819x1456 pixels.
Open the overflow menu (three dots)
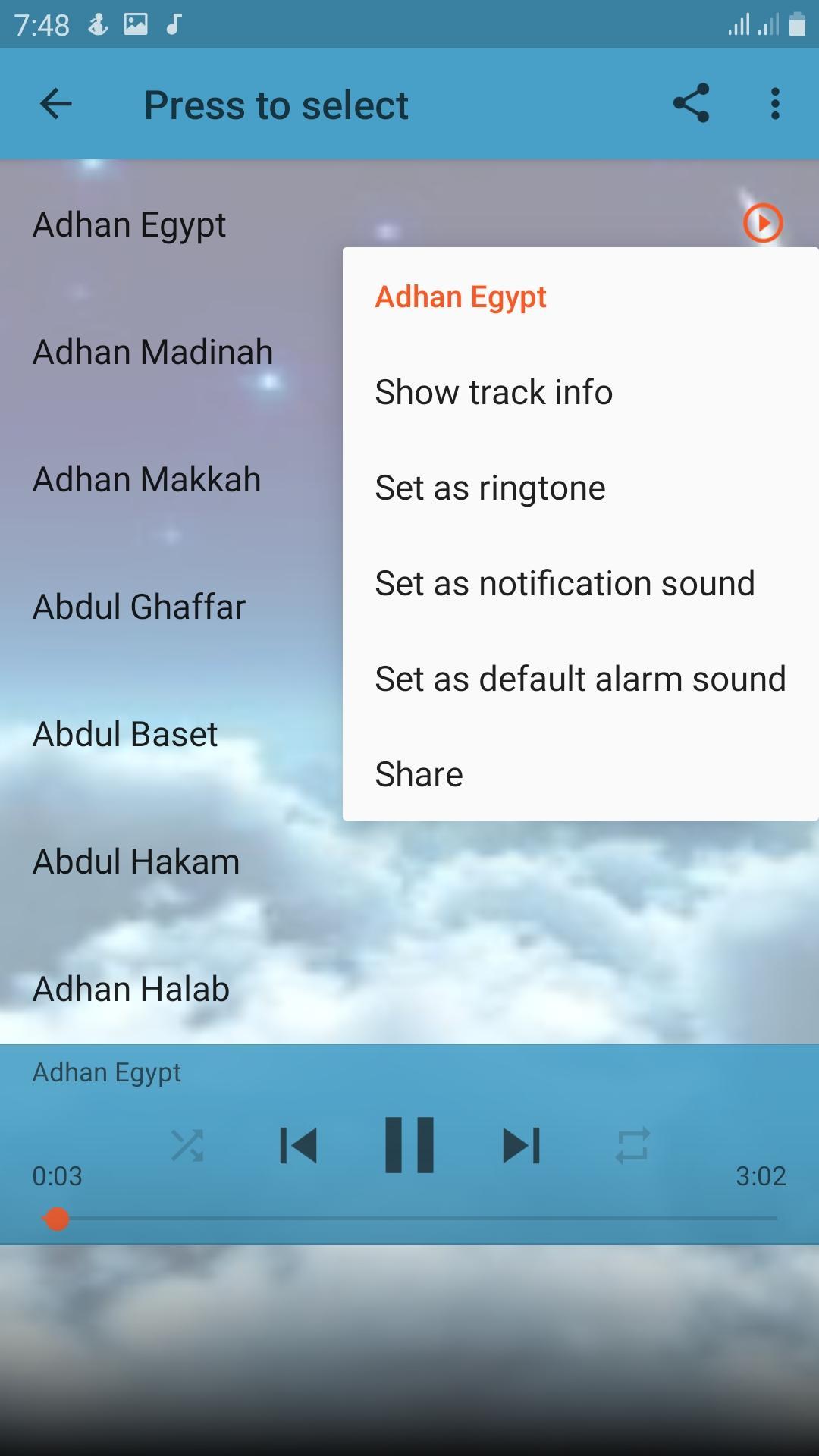[x=775, y=104]
